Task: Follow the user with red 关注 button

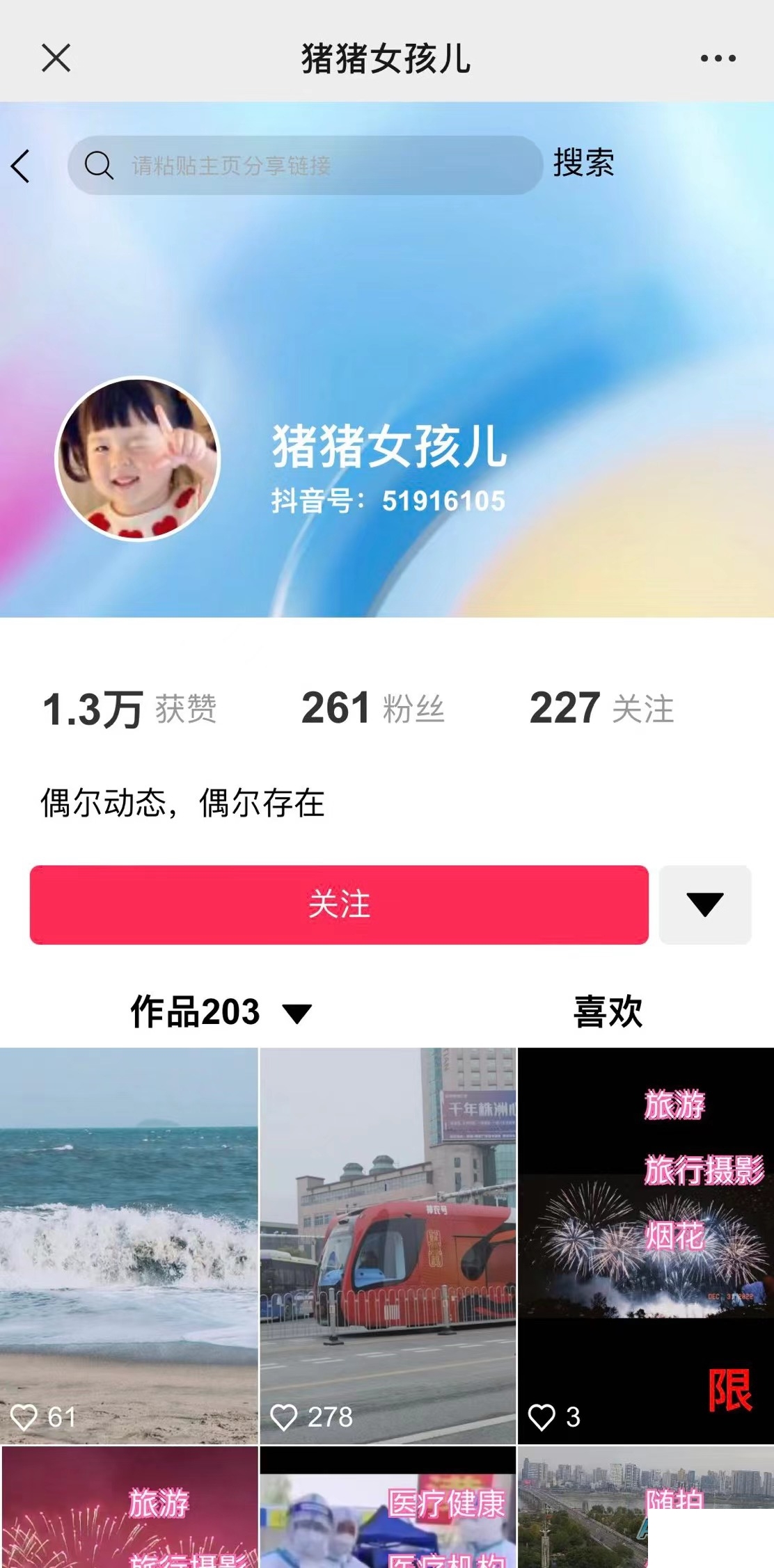Action: point(339,904)
